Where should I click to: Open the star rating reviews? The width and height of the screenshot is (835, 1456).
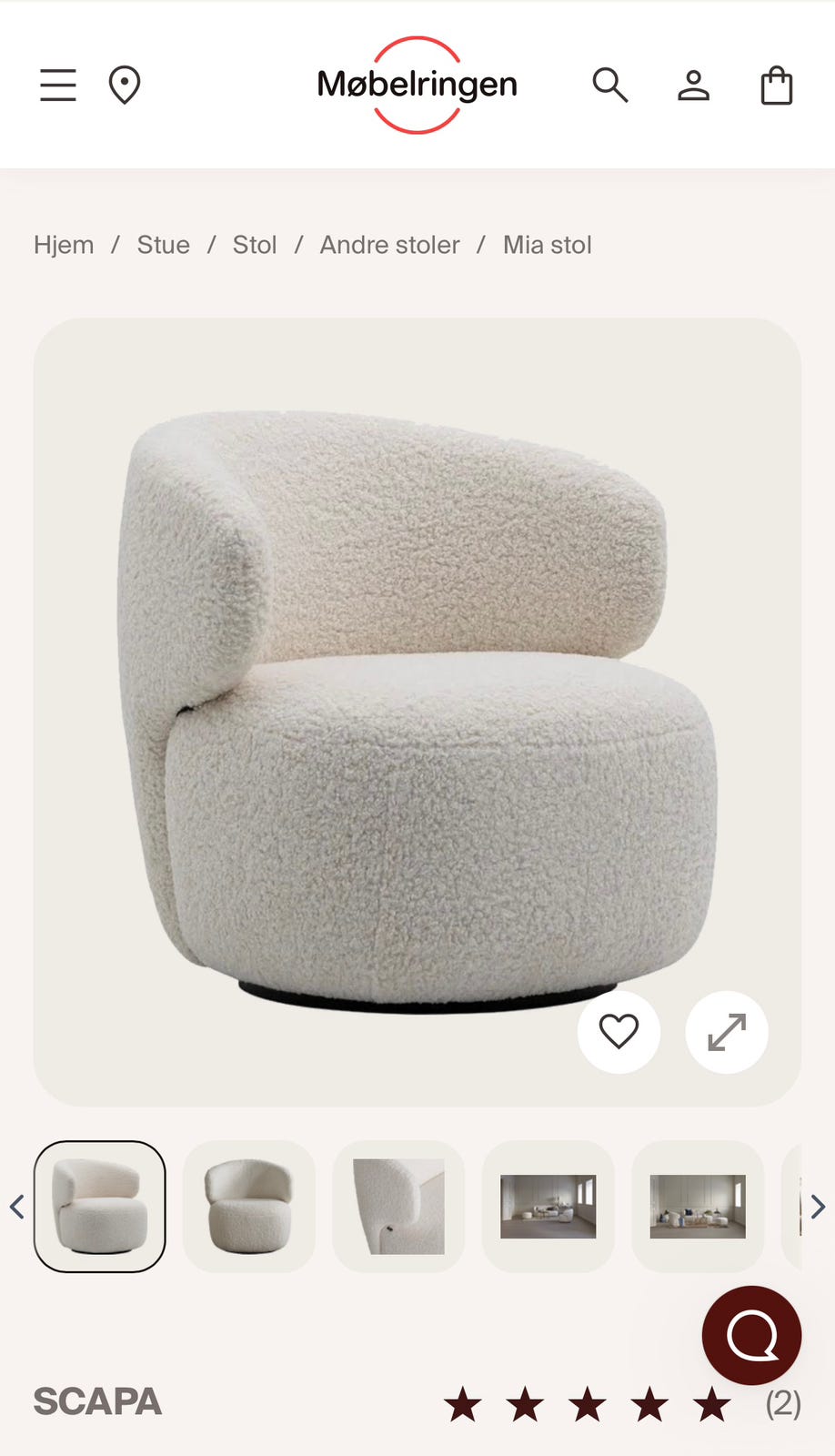click(x=622, y=1404)
